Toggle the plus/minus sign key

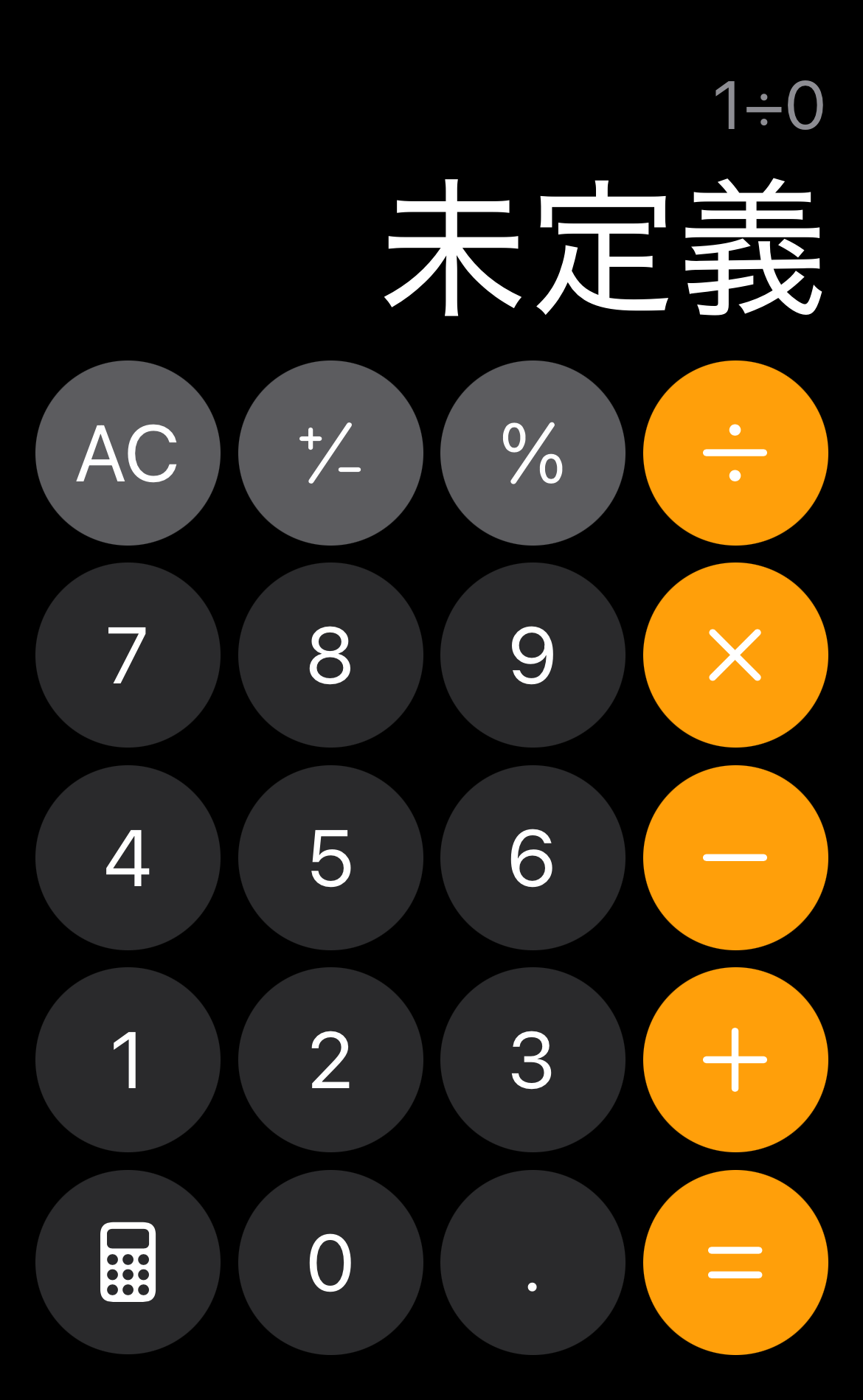tap(330, 453)
